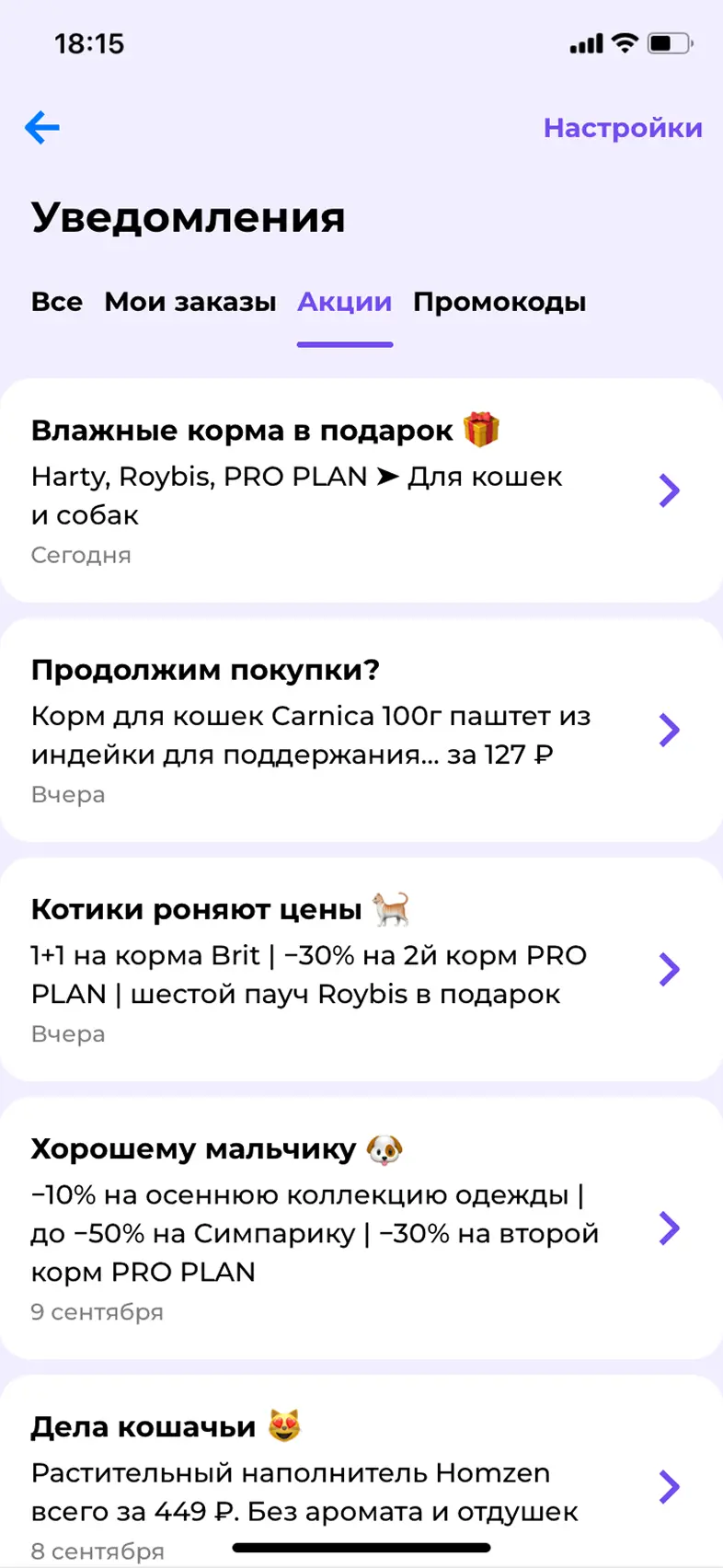
Task: Switch to the Промокоды tab
Action: 499,302
